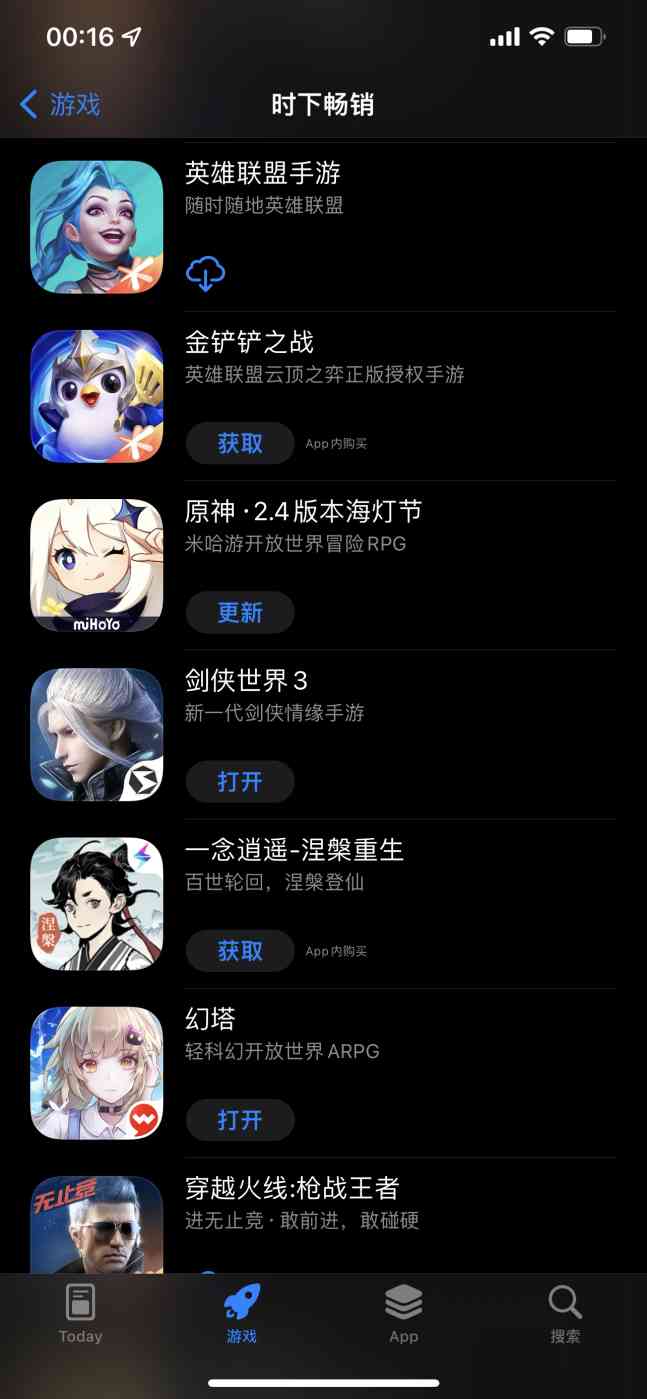This screenshot has width=647, height=1399.
Task: Update 原神 · 2.4版本海灯节
Action: tap(240, 612)
